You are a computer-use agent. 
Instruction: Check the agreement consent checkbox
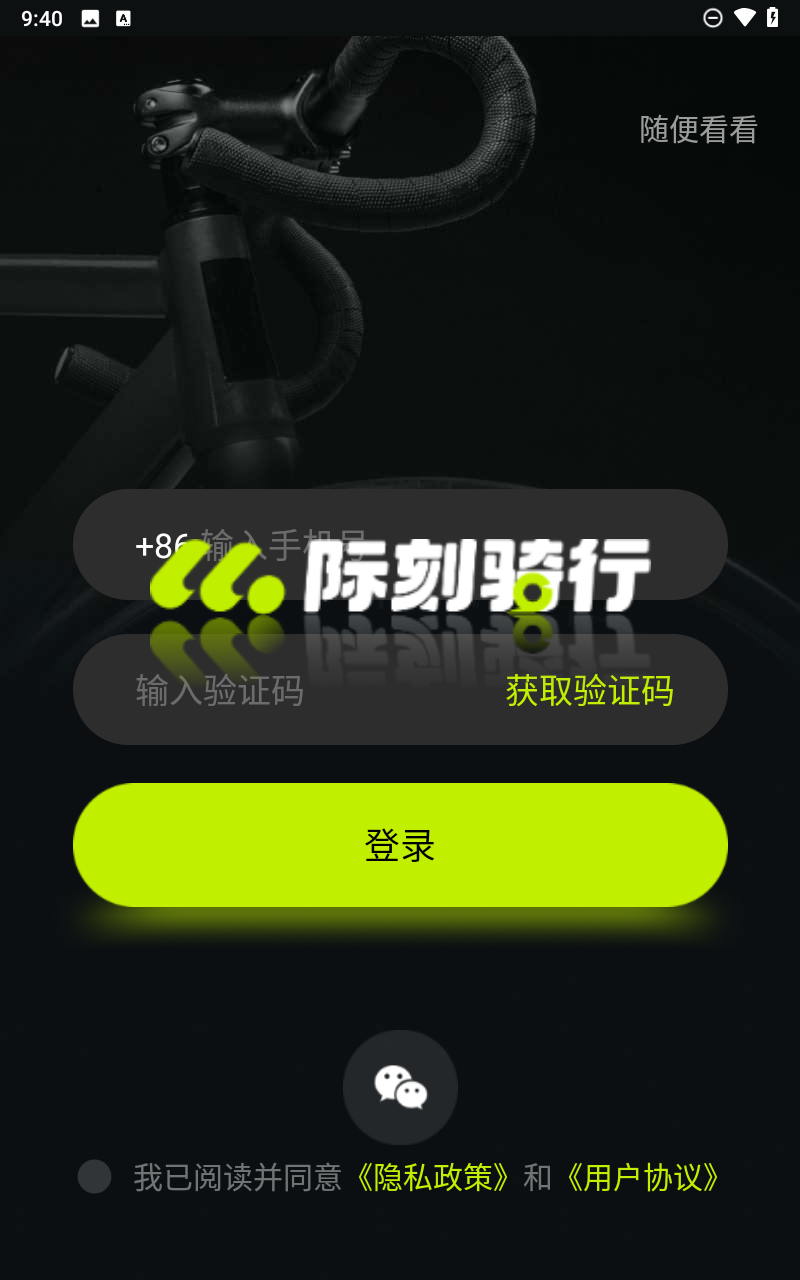click(95, 1177)
